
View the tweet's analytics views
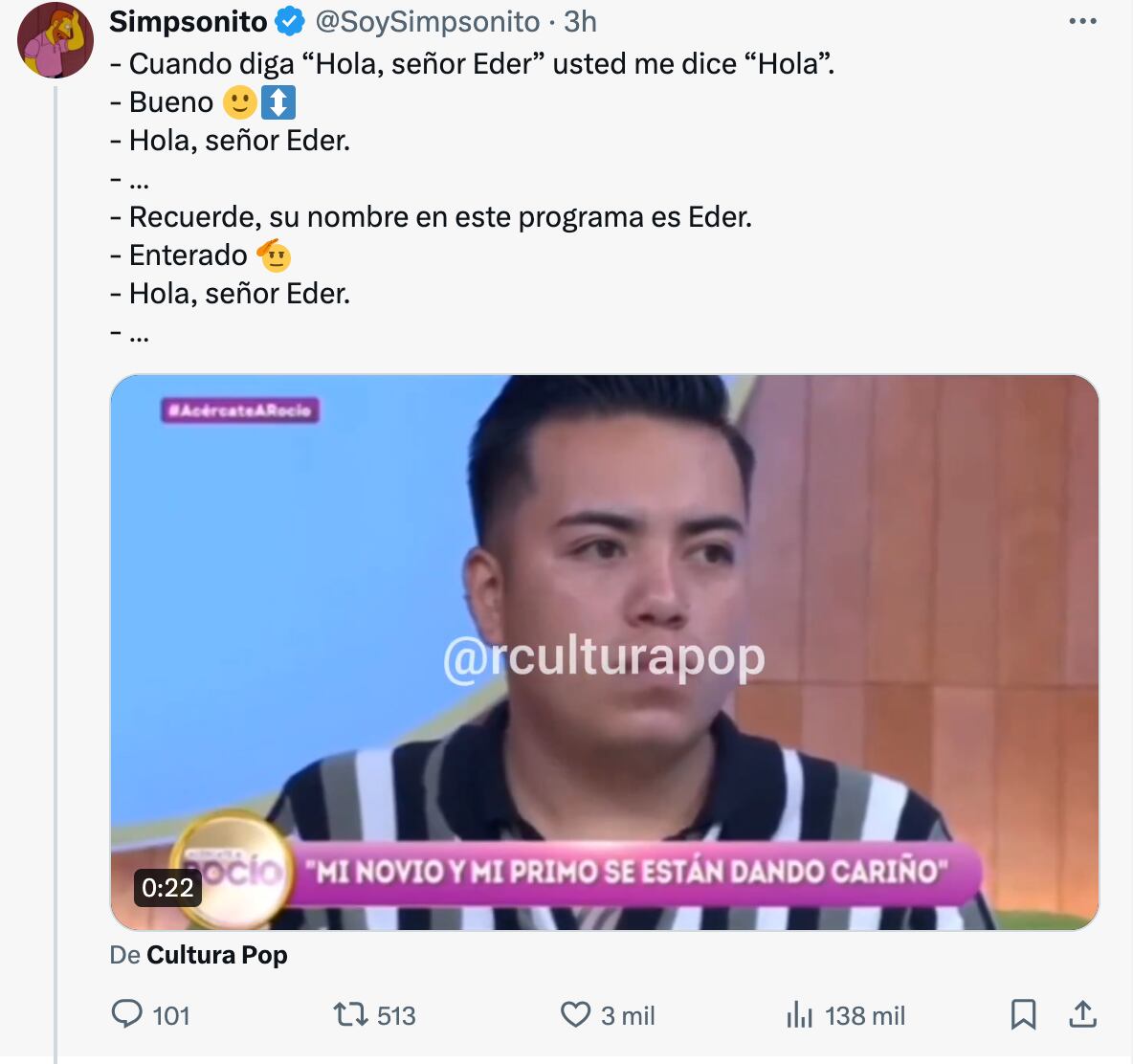tap(800, 1014)
